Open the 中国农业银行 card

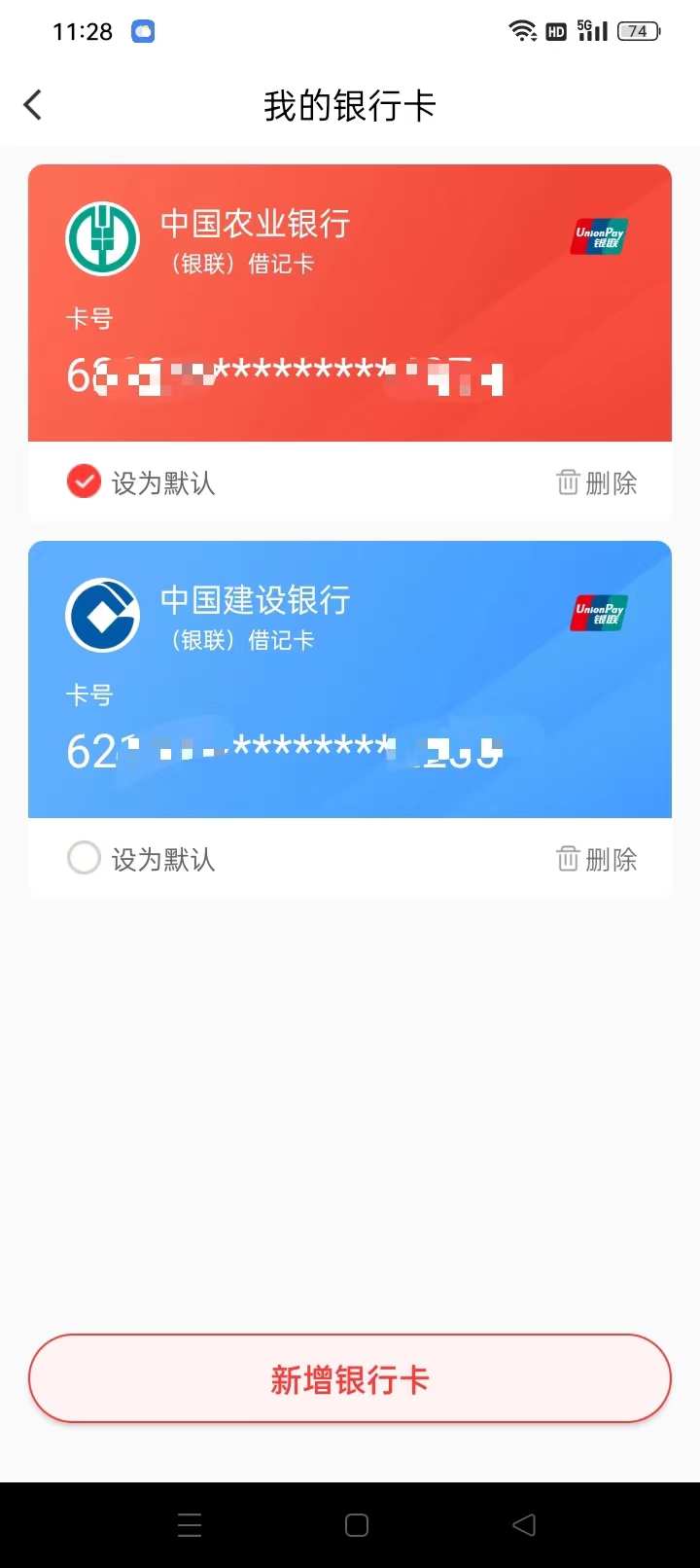pos(350,303)
